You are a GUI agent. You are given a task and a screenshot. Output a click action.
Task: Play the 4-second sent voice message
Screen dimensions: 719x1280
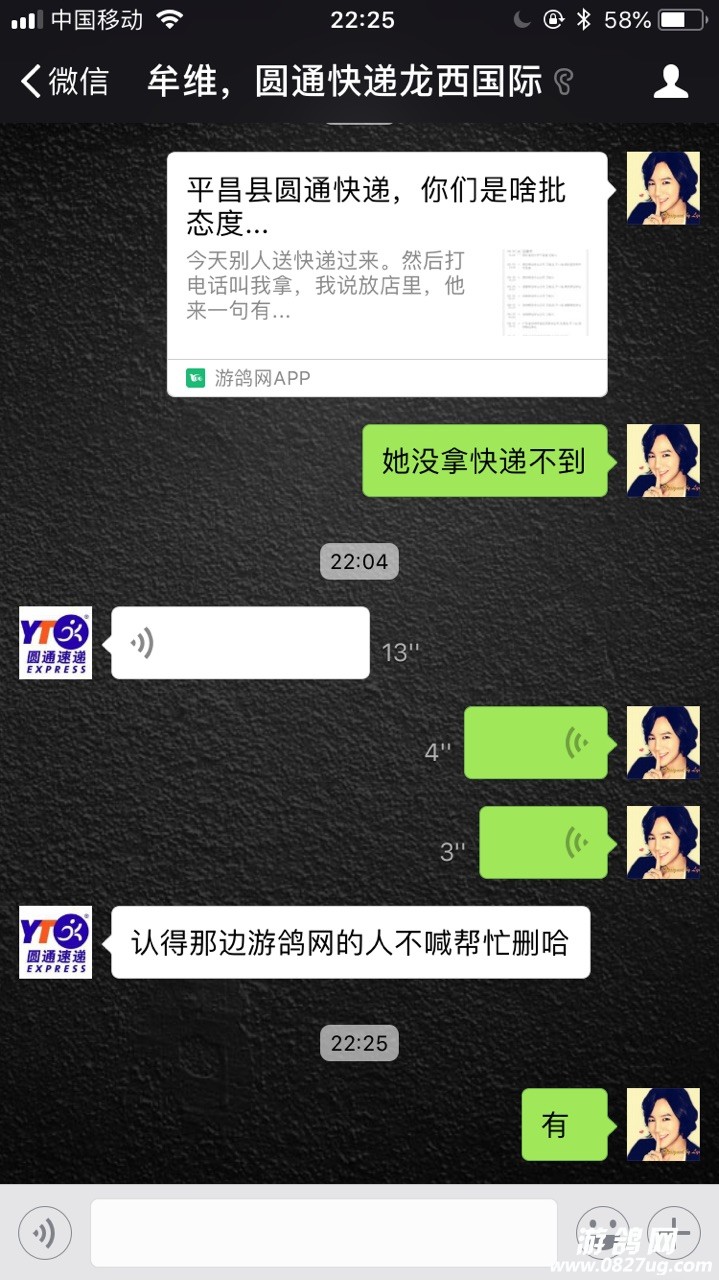[536, 743]
